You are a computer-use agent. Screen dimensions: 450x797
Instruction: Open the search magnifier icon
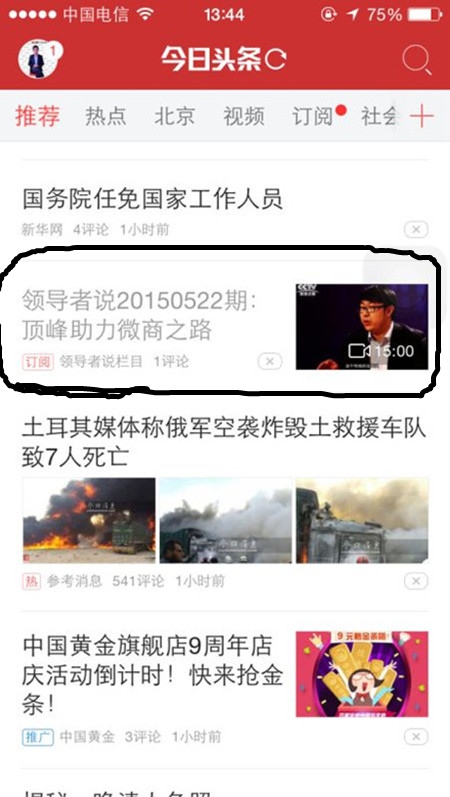[x=416, y=60]
